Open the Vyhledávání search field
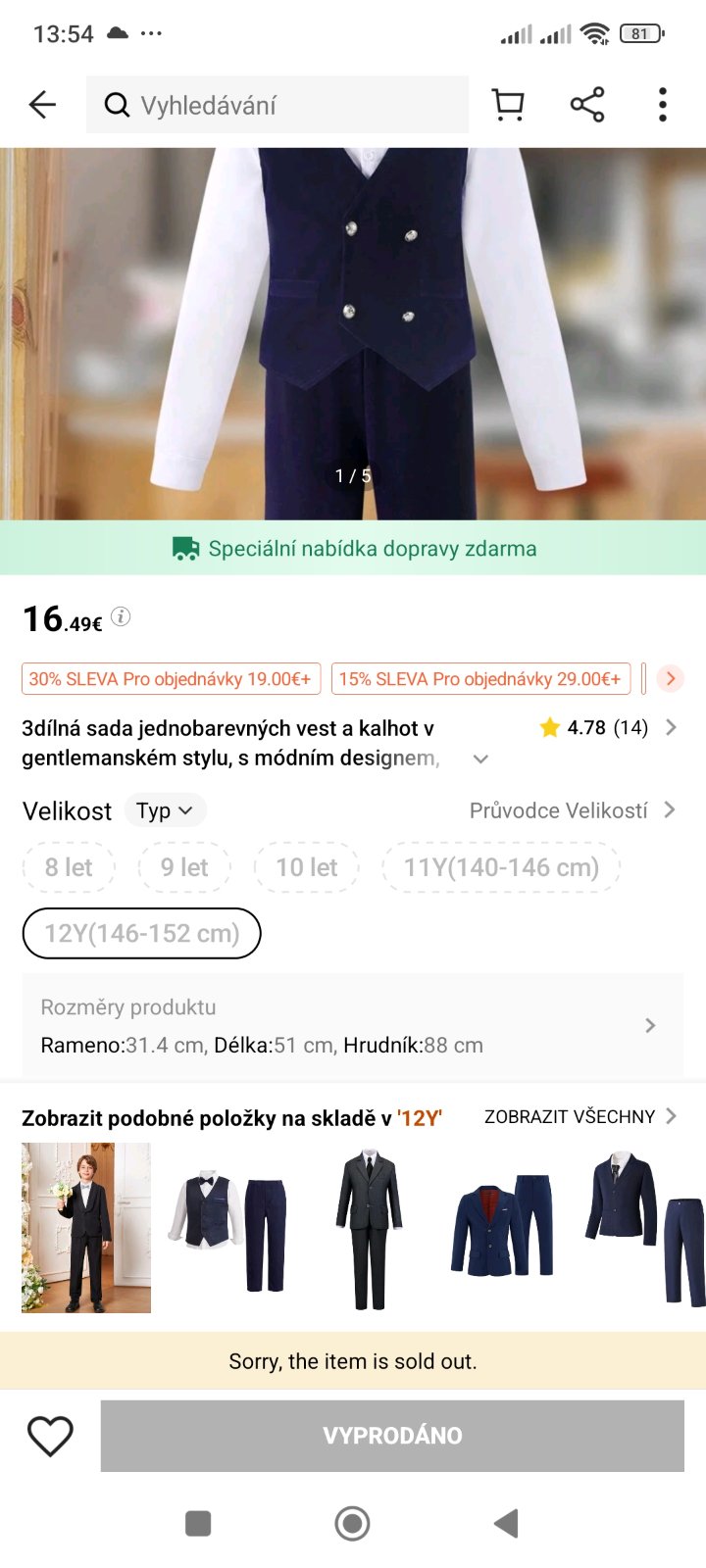The width and height of the screenshot is (706, 1568). [x=277, y=105]
